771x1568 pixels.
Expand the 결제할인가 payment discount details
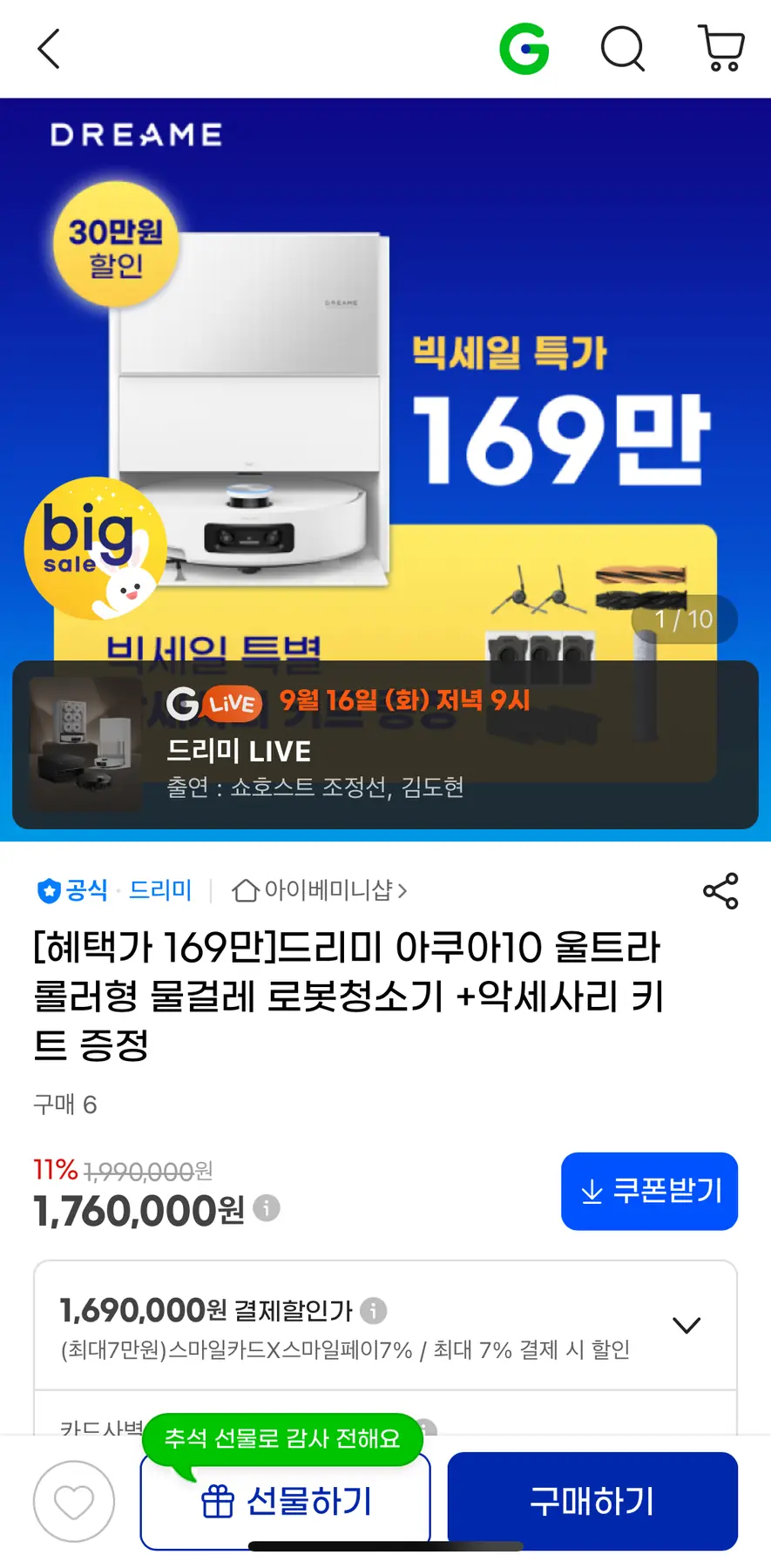tap(686, 1325)
